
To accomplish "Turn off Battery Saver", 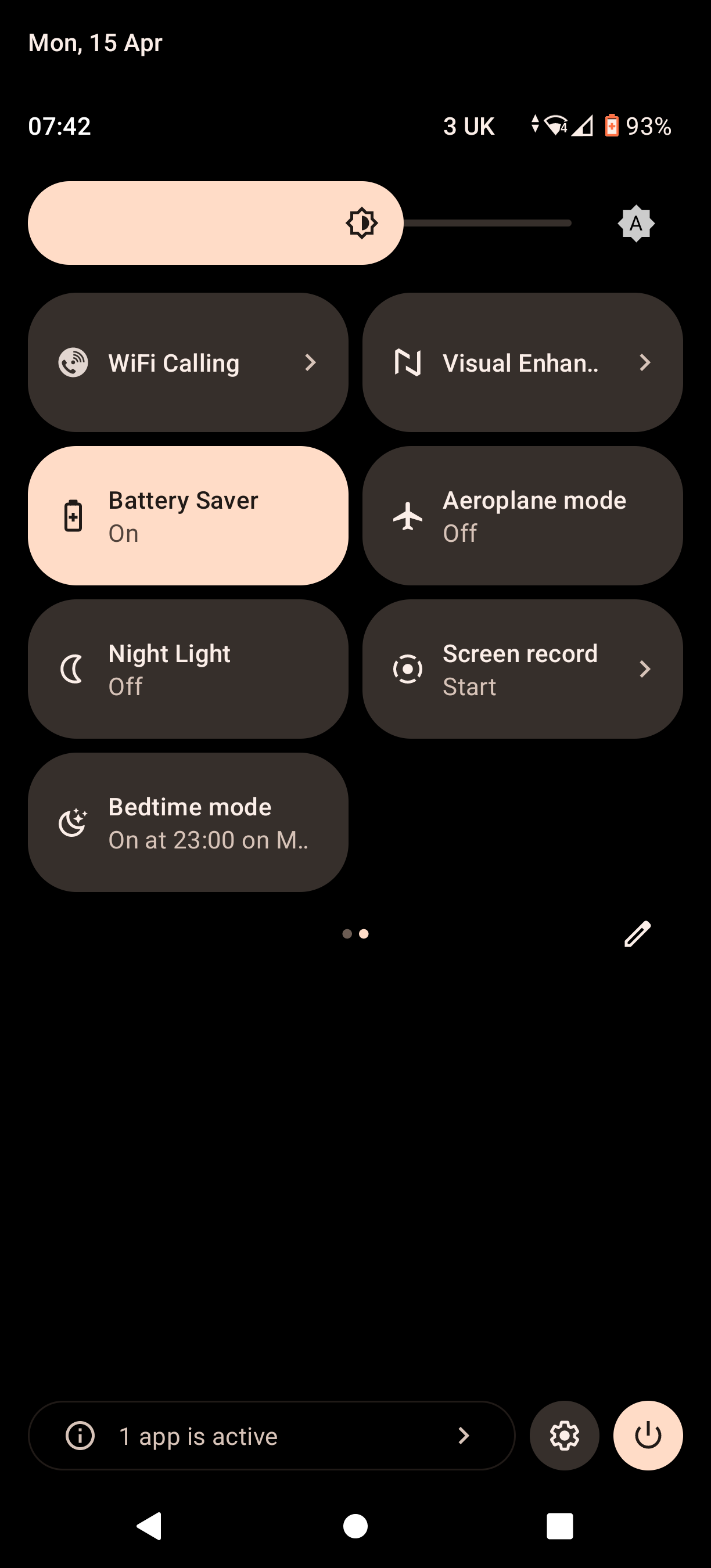I will click(188, 516).
